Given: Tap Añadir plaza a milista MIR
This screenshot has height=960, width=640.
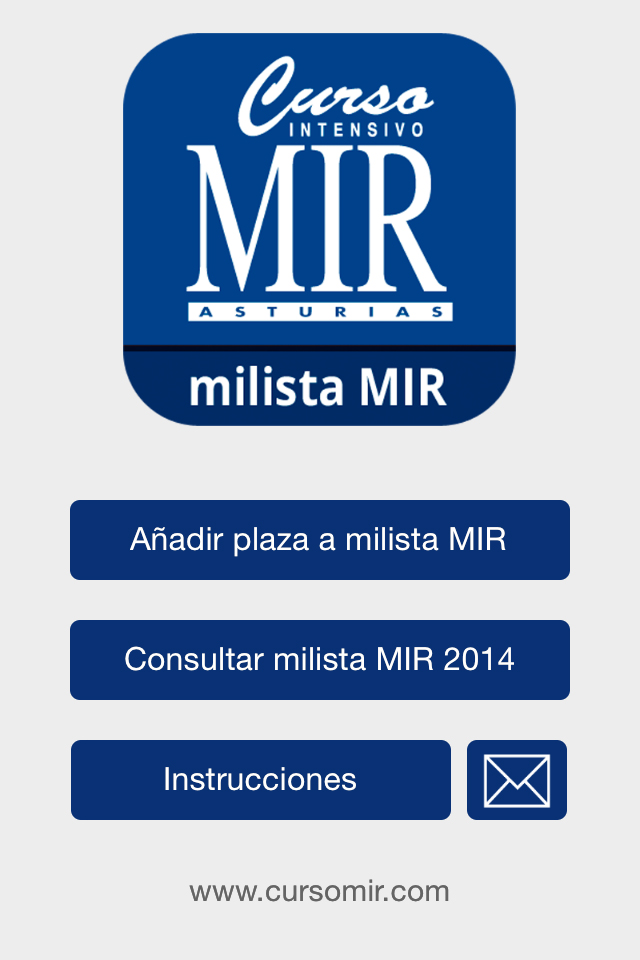Looking at the screenshot, I should (x=320, y=540).
